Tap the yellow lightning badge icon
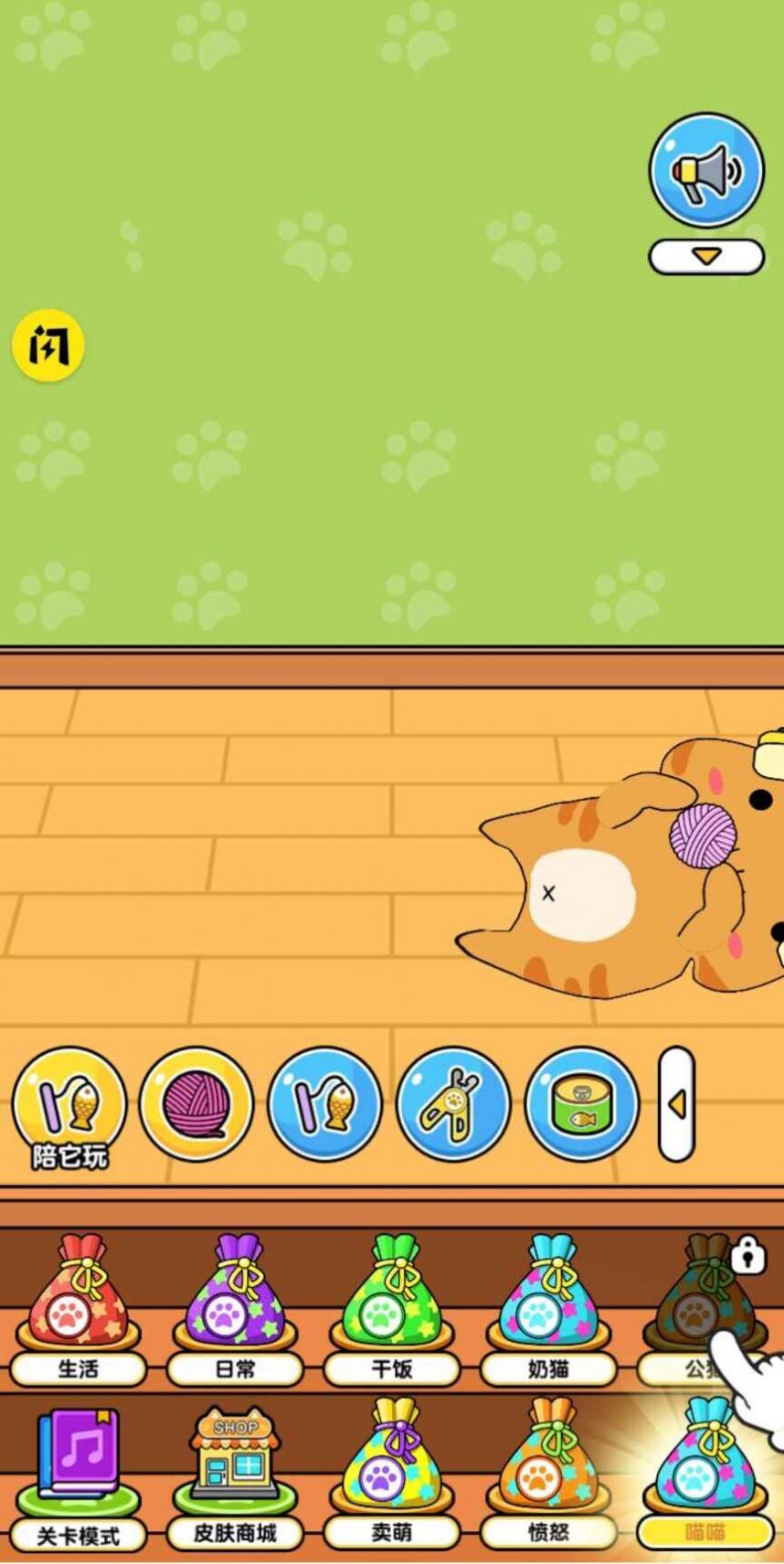Screen dimensions: 784x1564 [x=48, y=346]
